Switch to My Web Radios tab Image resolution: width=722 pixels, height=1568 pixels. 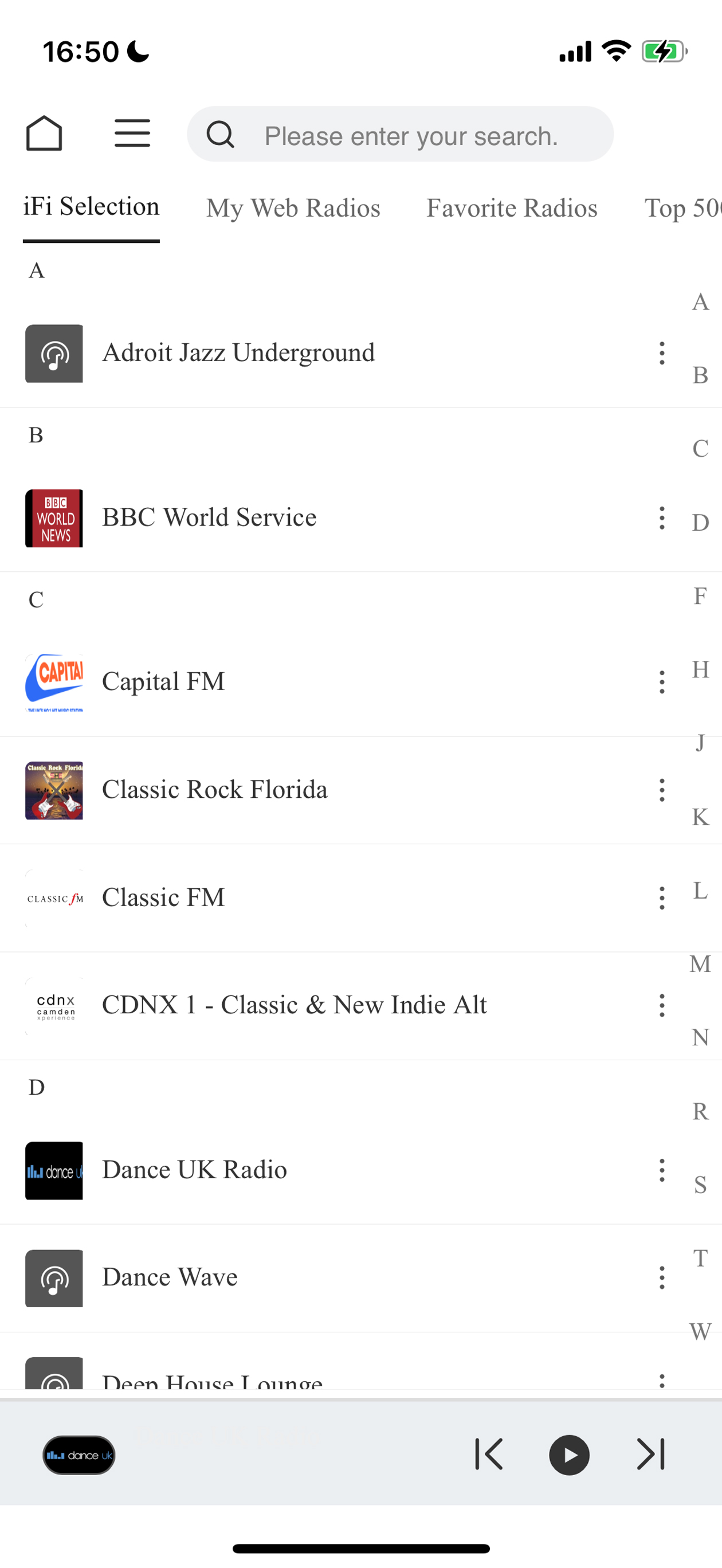point(293,208)
